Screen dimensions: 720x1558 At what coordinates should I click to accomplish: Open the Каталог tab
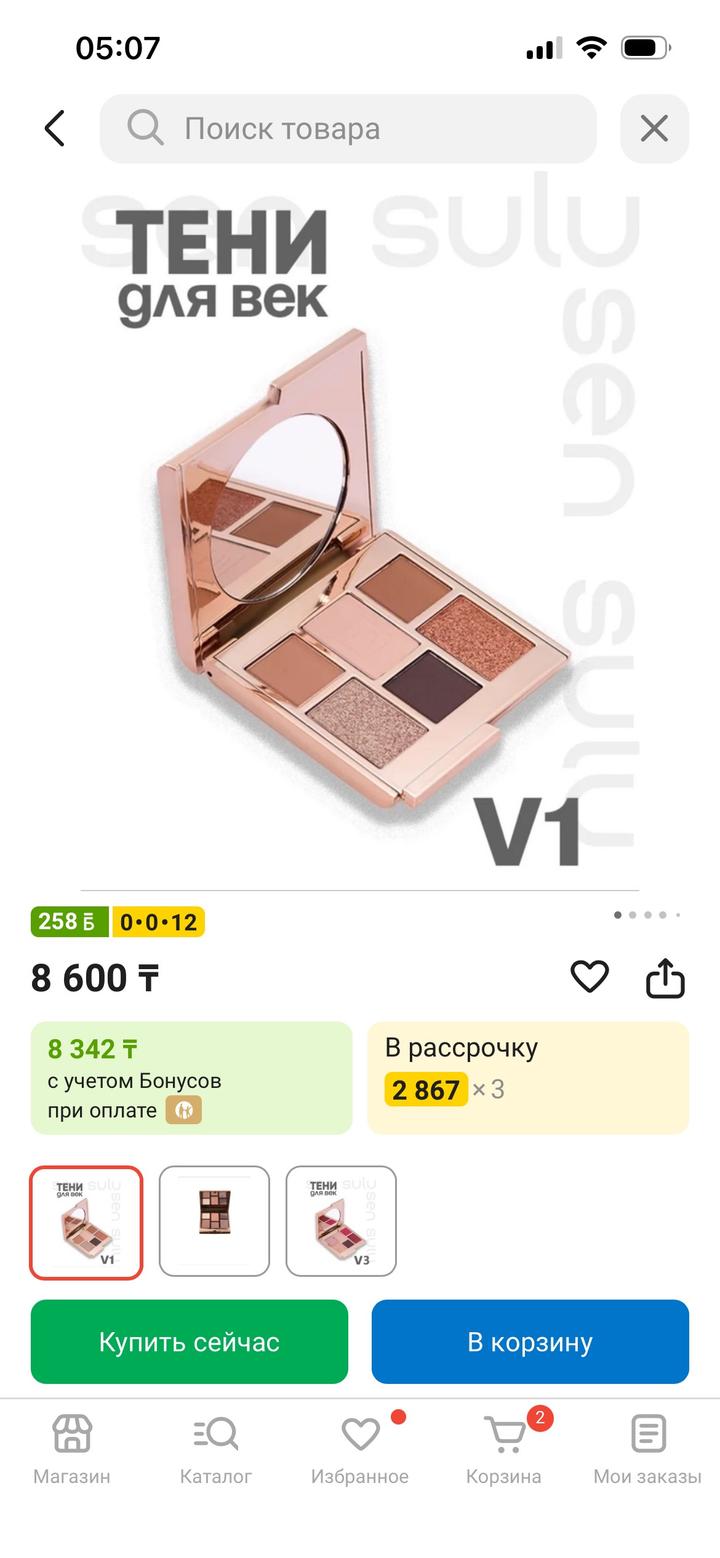tap(216, 1447)
